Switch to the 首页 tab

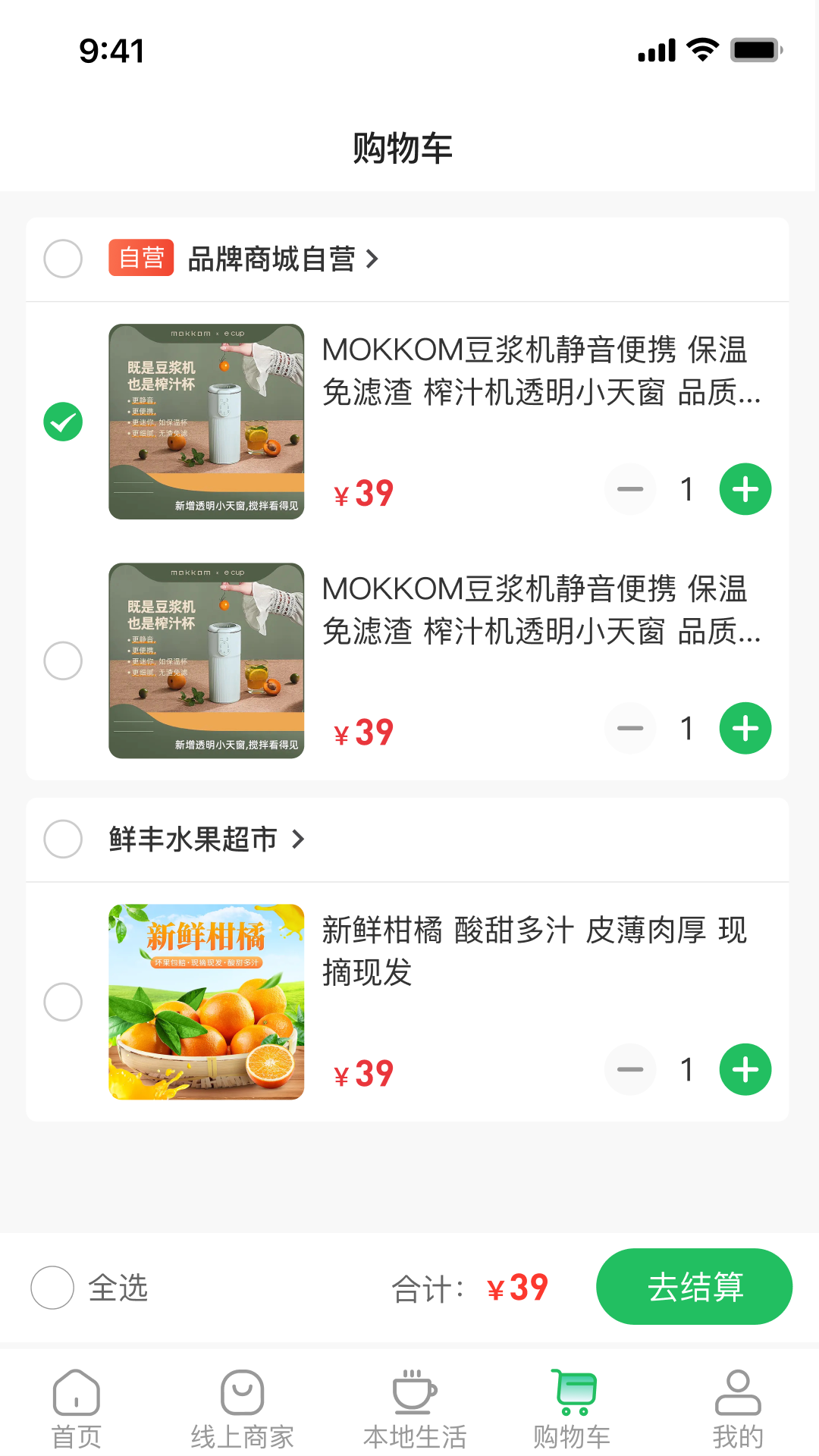[x=76, y=1409]
